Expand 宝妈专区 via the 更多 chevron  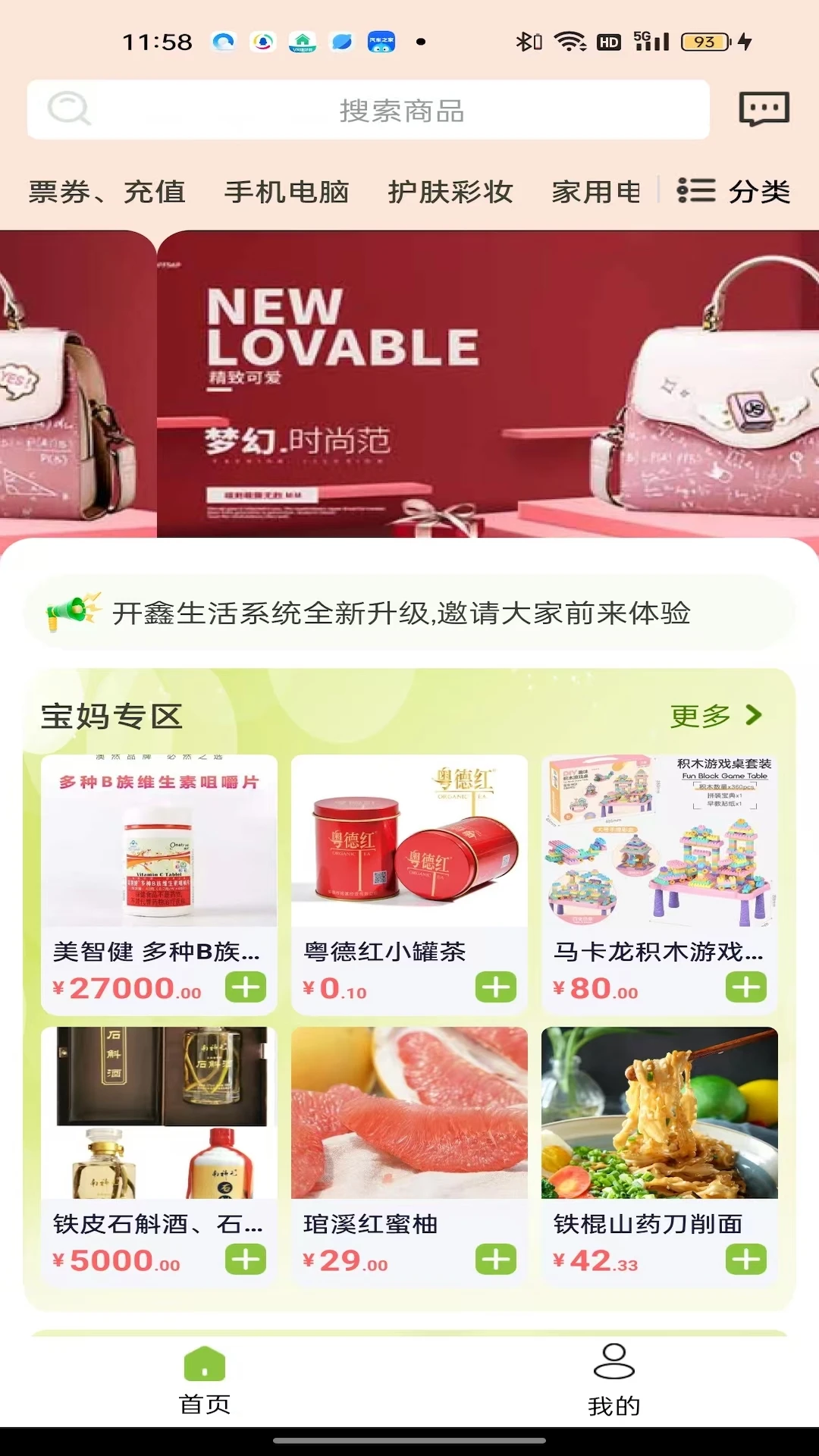pos(755,714)
